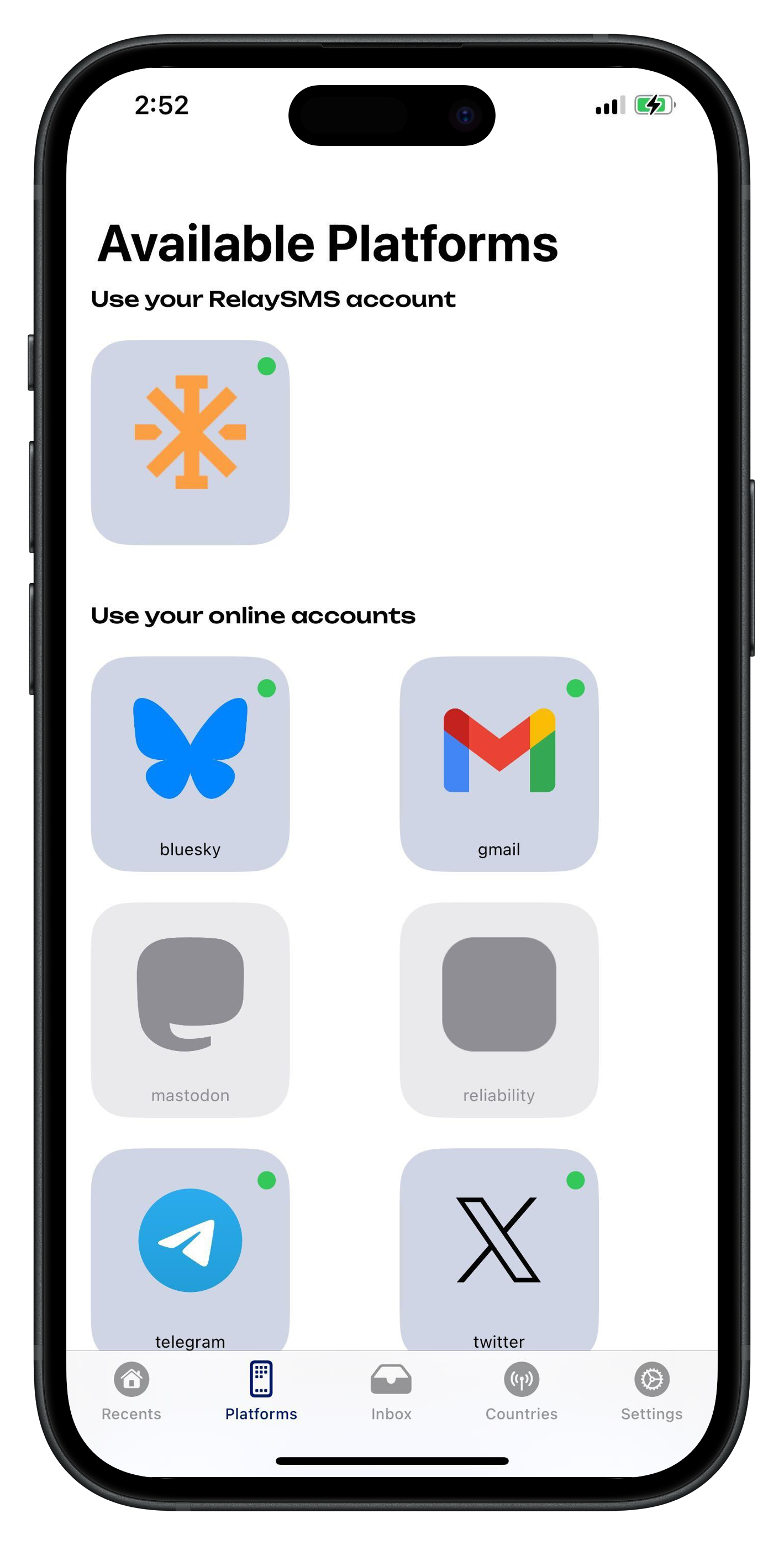
Task: Tap the reliability platform tile
Action: coord(498,1009)
